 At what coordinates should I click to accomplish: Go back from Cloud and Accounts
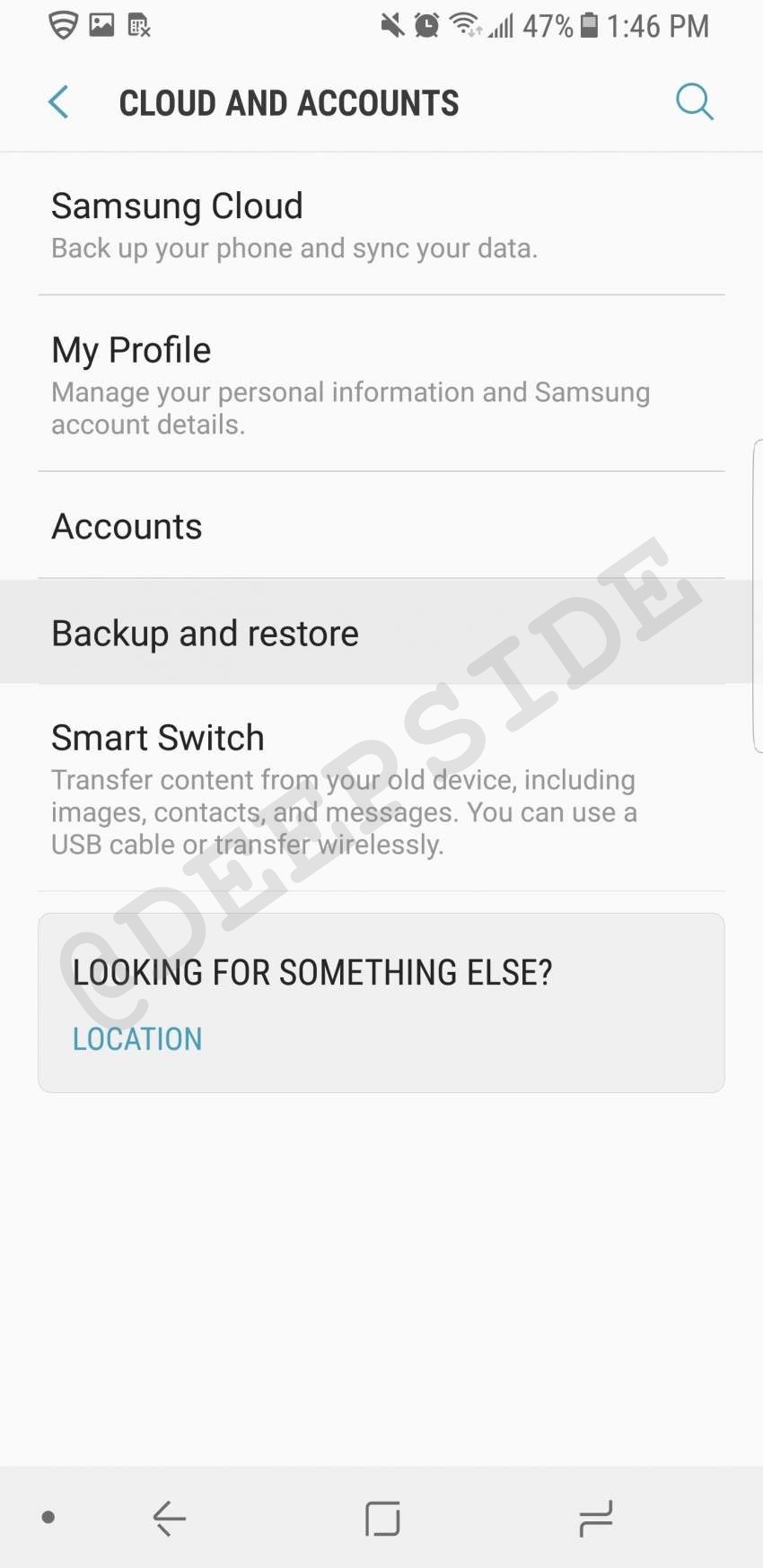click(59, 102)
